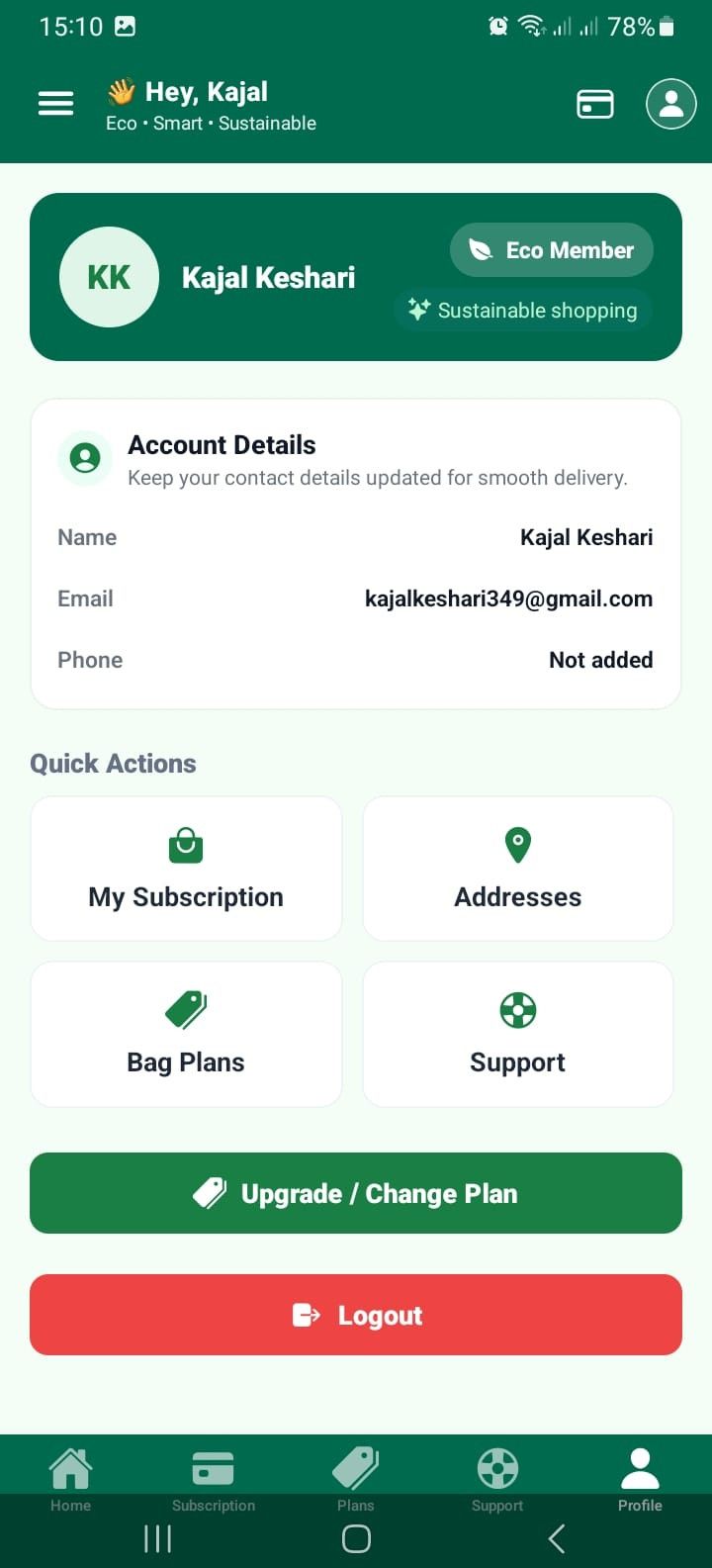Open the Support quick action card
This screenshot has width=712, height=1568.
pyautogui.click(x=518, y=1034)
